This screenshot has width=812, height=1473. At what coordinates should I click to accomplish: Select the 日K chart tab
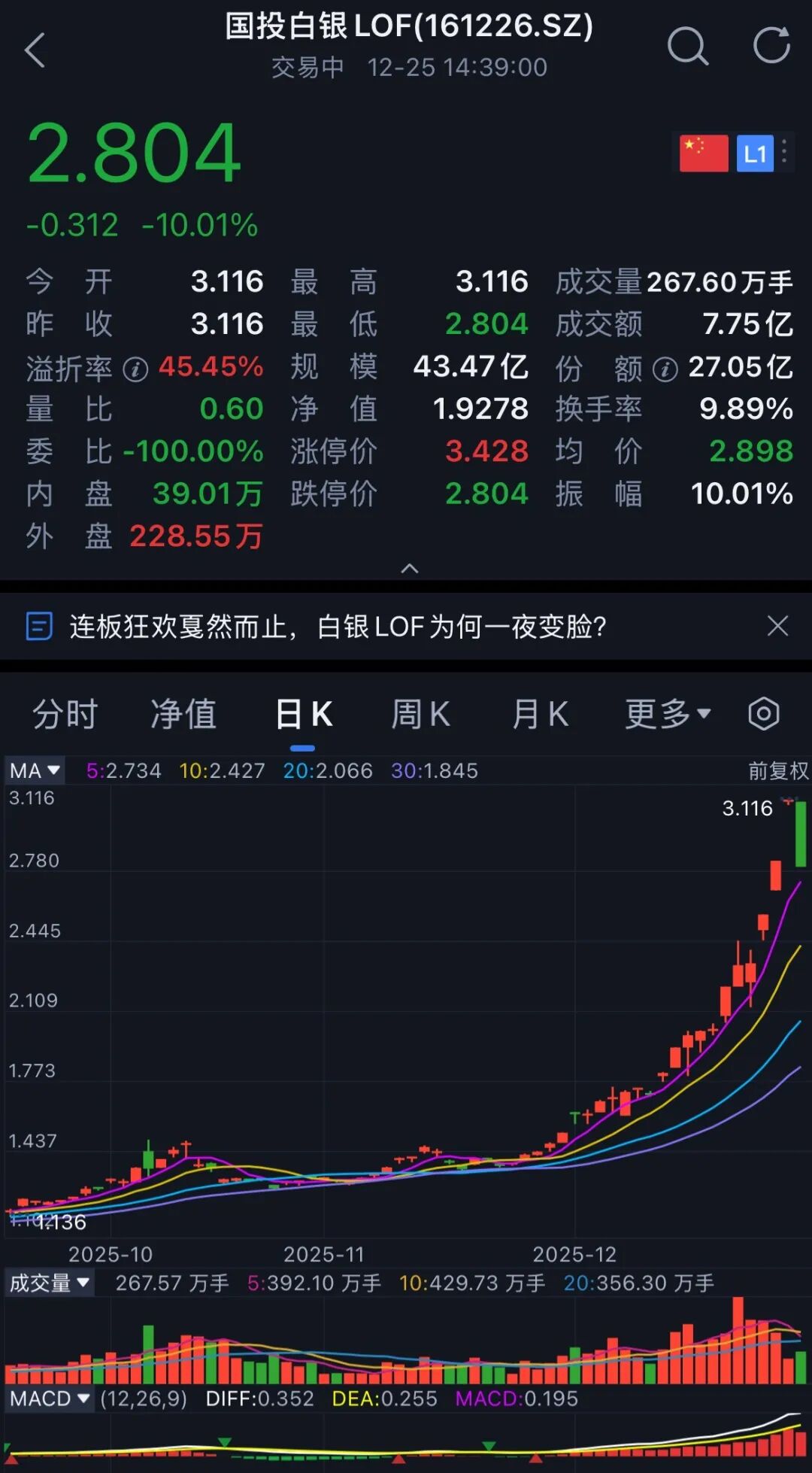coord(303,714)
